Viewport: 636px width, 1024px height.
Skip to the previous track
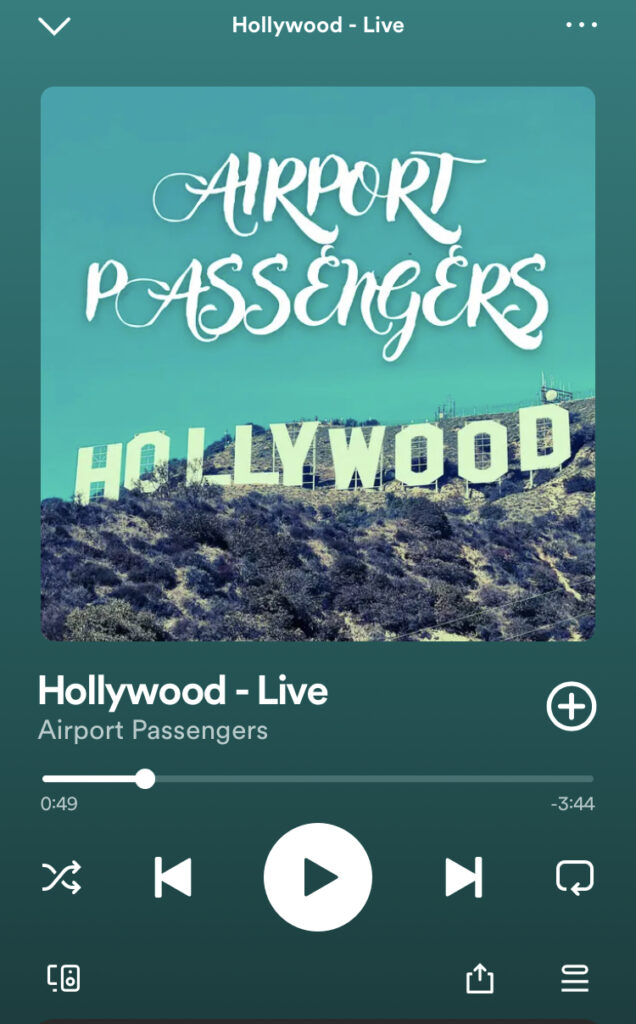(x=173, y=877)
